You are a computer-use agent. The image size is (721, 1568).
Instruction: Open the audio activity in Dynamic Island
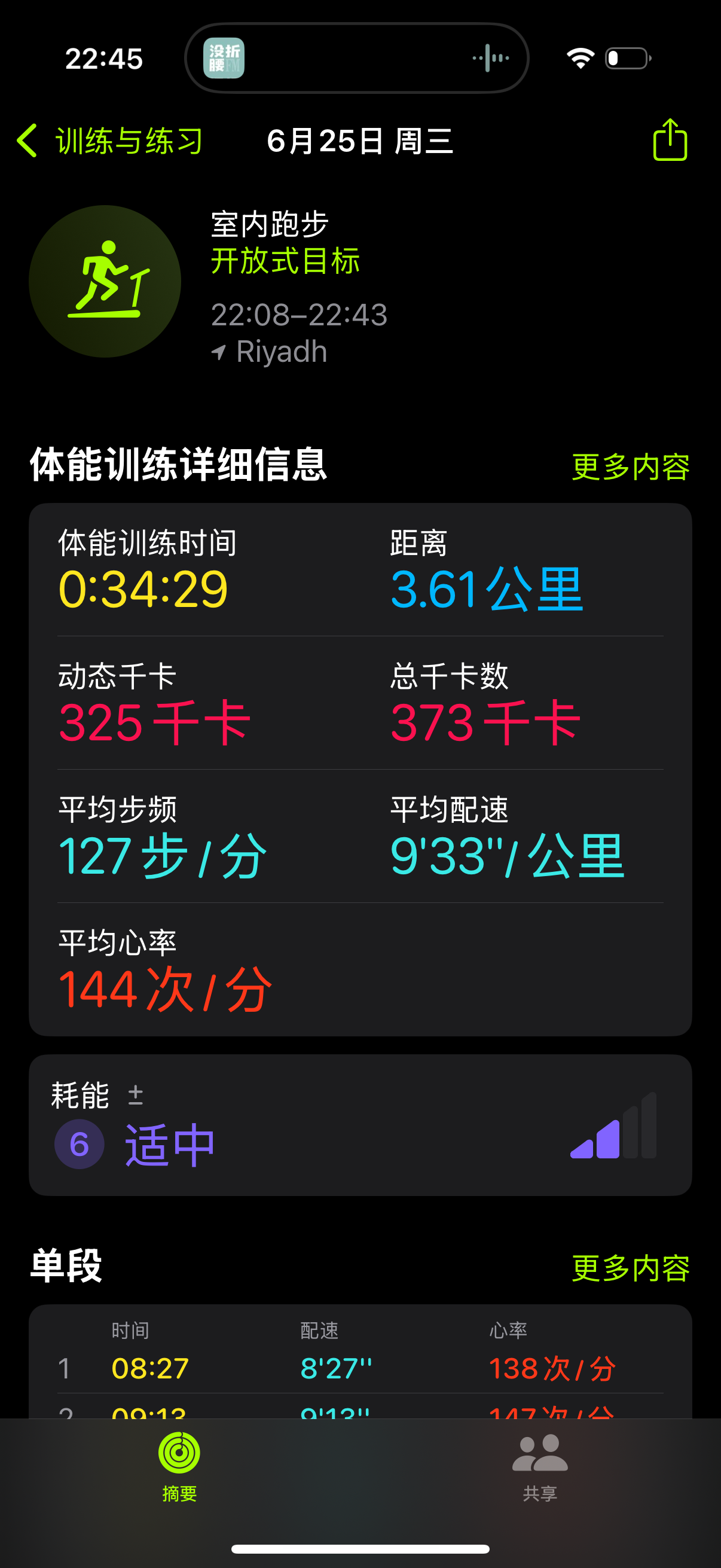click(356, 59)
